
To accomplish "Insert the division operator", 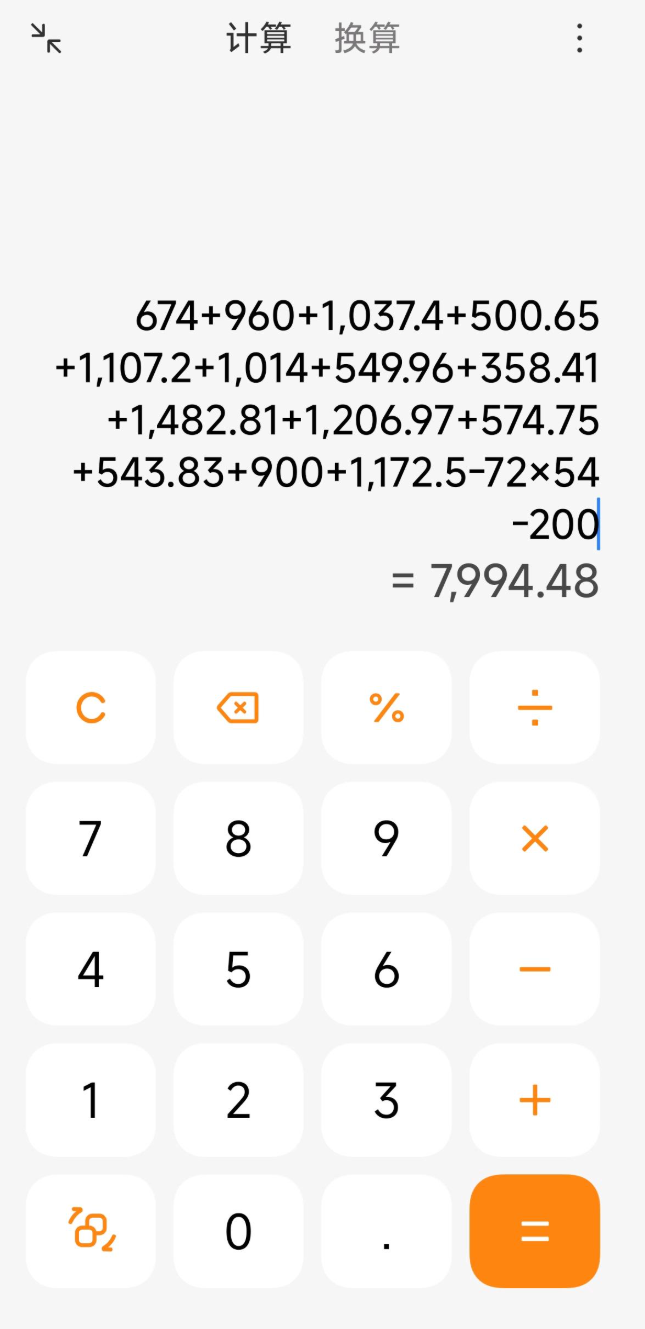I will click(535, 708).
